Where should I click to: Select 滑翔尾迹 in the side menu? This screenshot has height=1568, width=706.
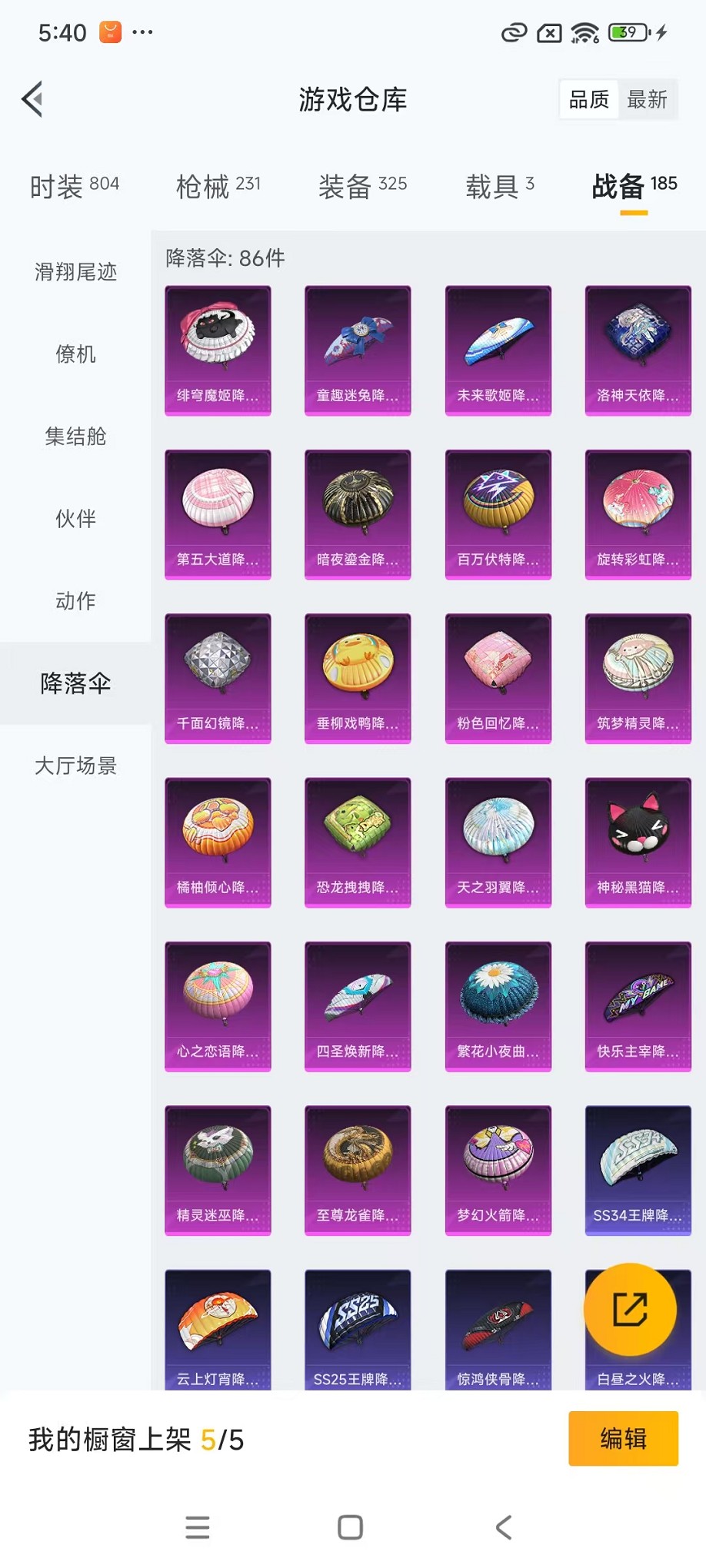(75, 272)
